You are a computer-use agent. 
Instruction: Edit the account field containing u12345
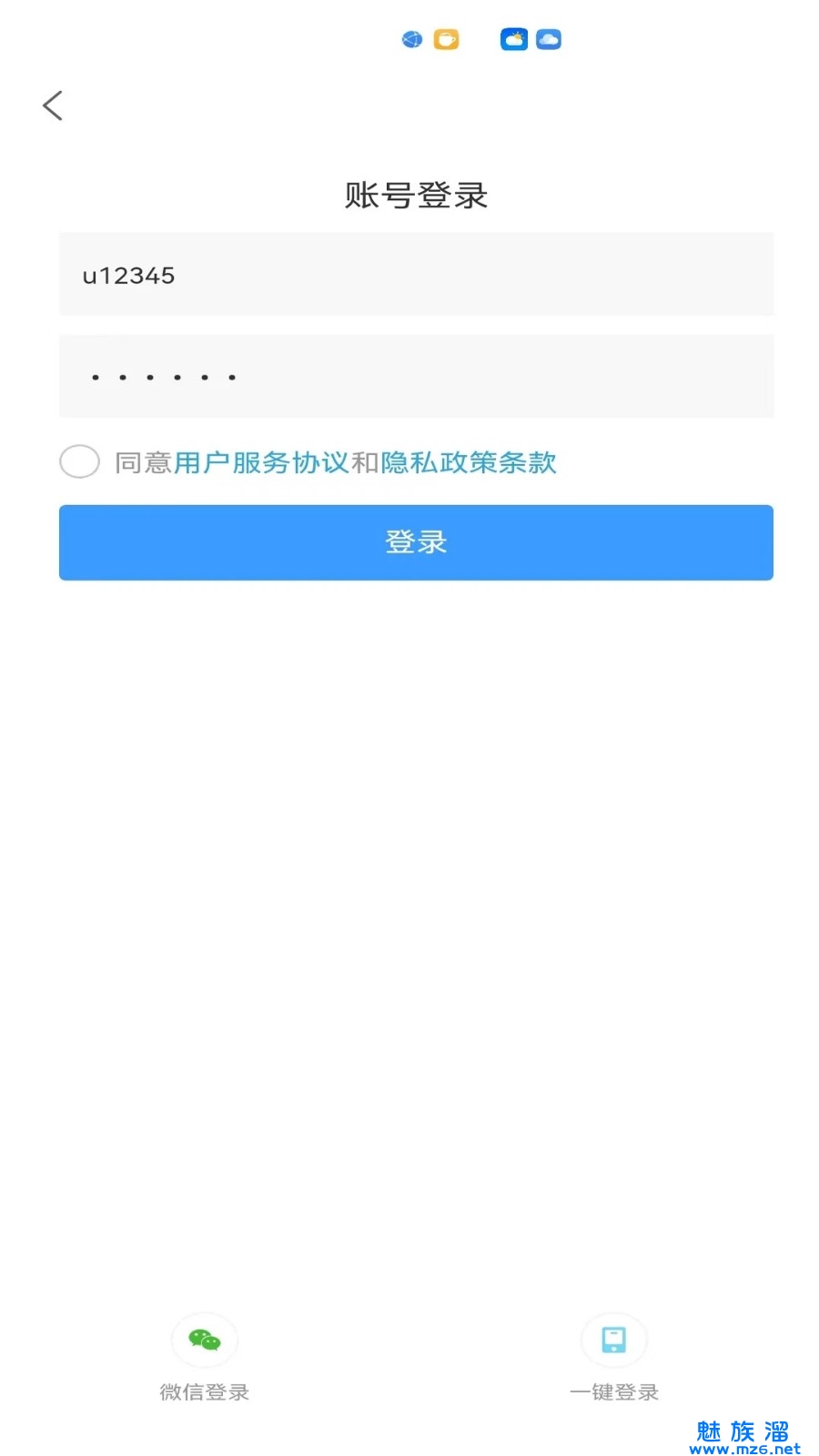(x=416, y=275)
